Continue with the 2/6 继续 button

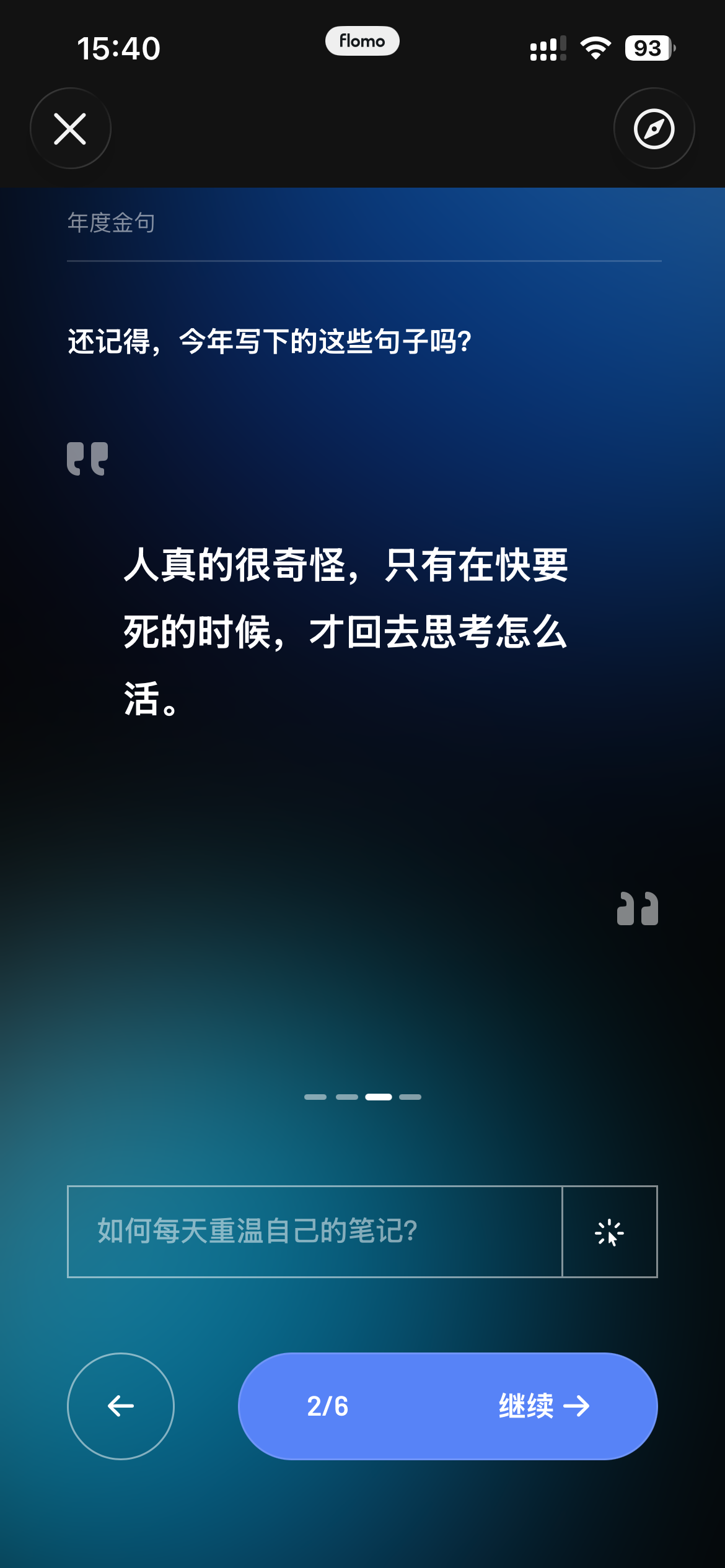click(448, 1406)
